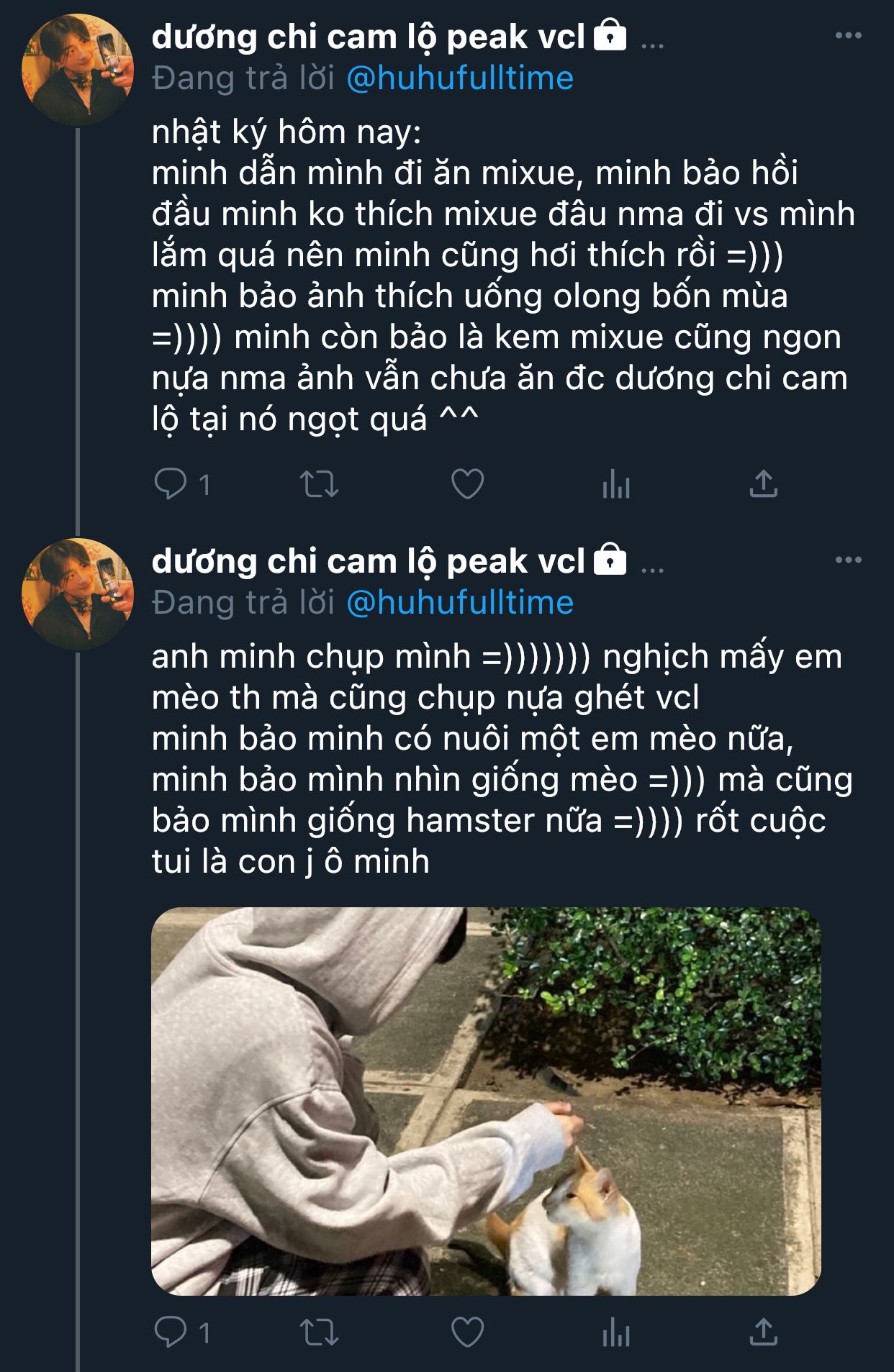Open overflow menu on the cat photo tweet
This screenshot has width=894, height=1372.
848,560
